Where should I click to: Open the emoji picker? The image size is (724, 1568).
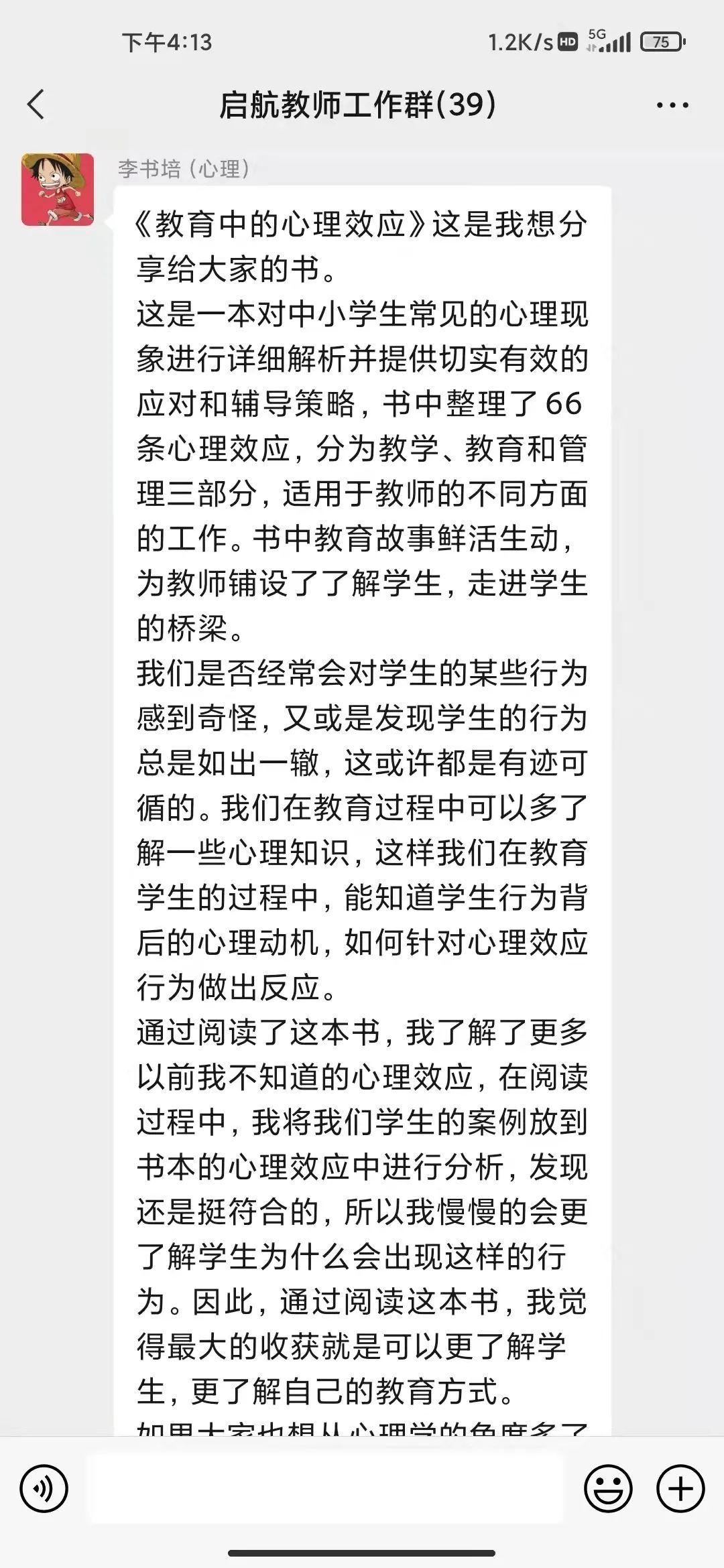tap(608, 1489)
